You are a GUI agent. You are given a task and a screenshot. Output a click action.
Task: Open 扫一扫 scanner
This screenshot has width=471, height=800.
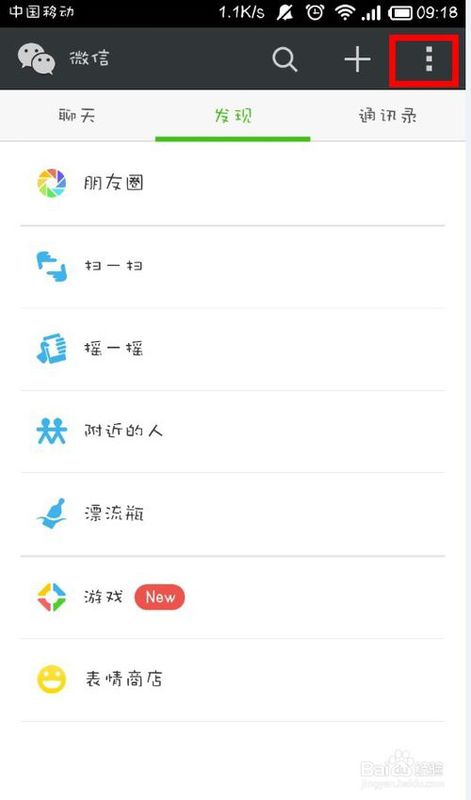pyautogui.click(x=233, y=266)
